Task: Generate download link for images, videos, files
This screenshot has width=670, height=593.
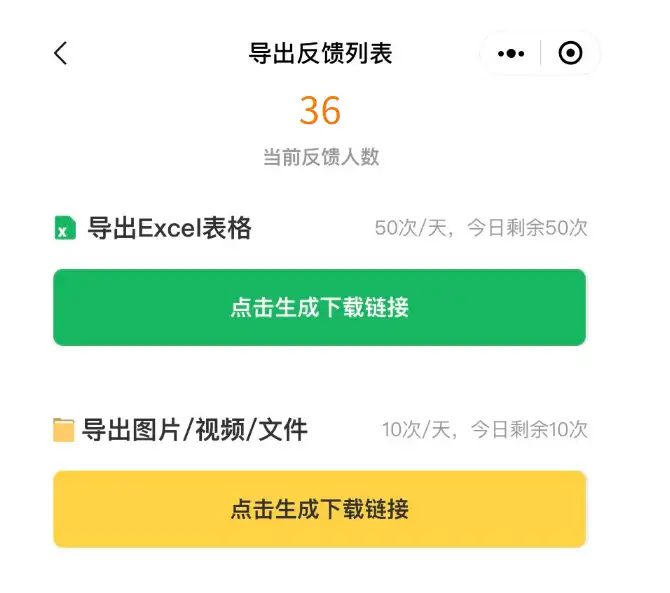Action: 319,509
